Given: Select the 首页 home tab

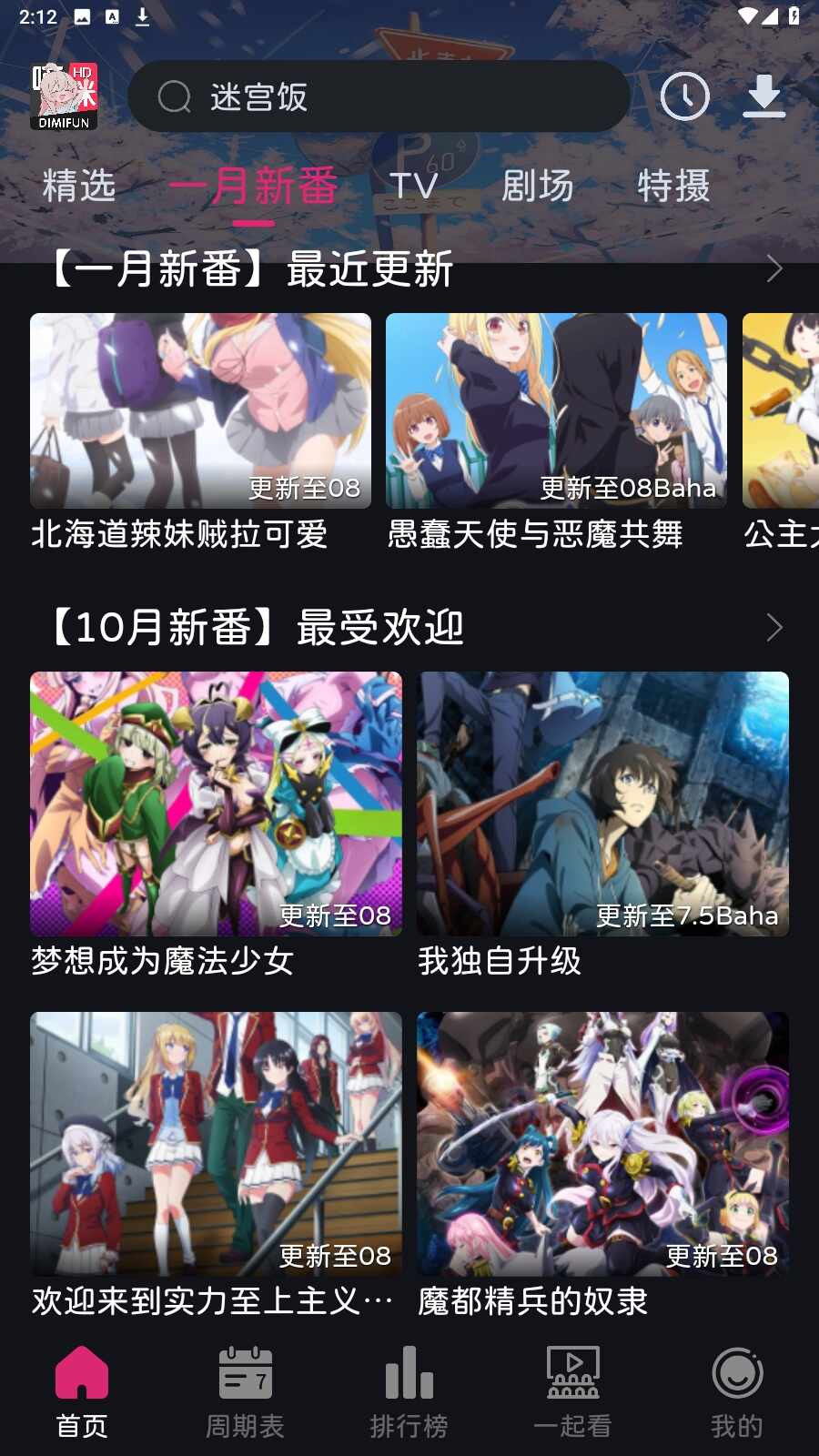Looking at the screenshot, I should coord(82,1392).
